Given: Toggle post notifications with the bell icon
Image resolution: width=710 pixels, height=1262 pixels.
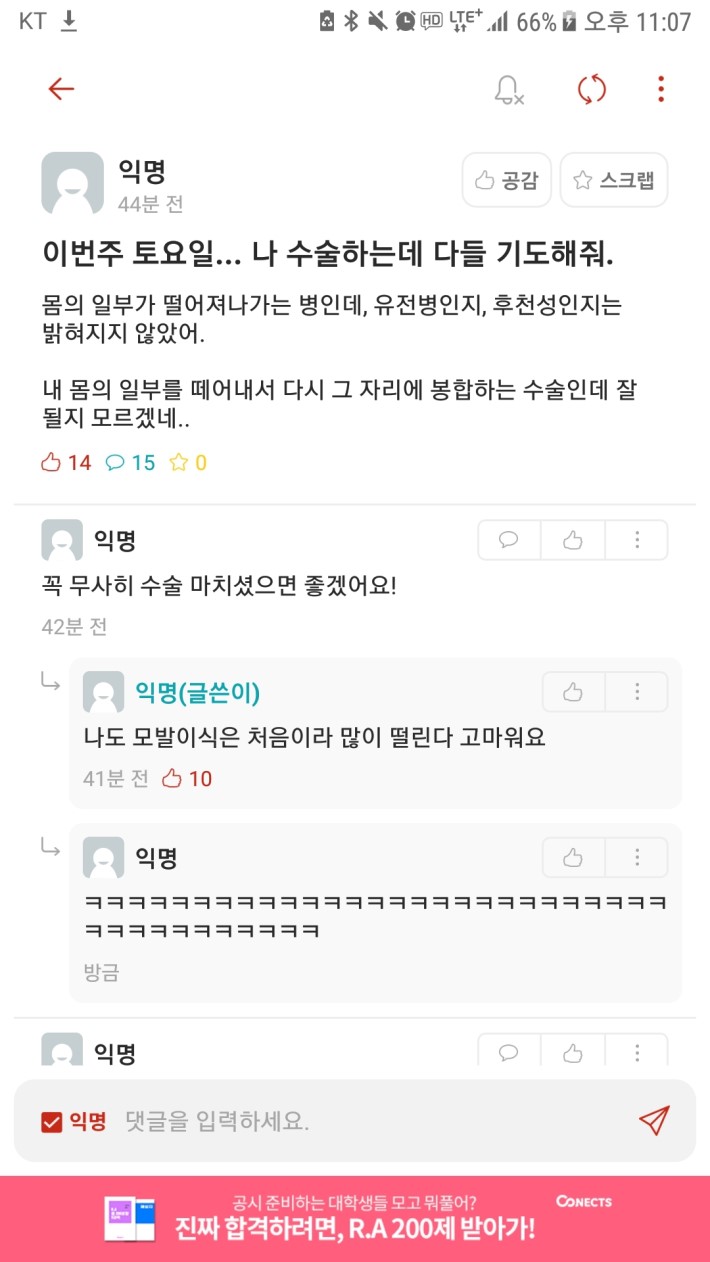Looking at the screenshot, I should pyautogui.click(x=509, y=90).
